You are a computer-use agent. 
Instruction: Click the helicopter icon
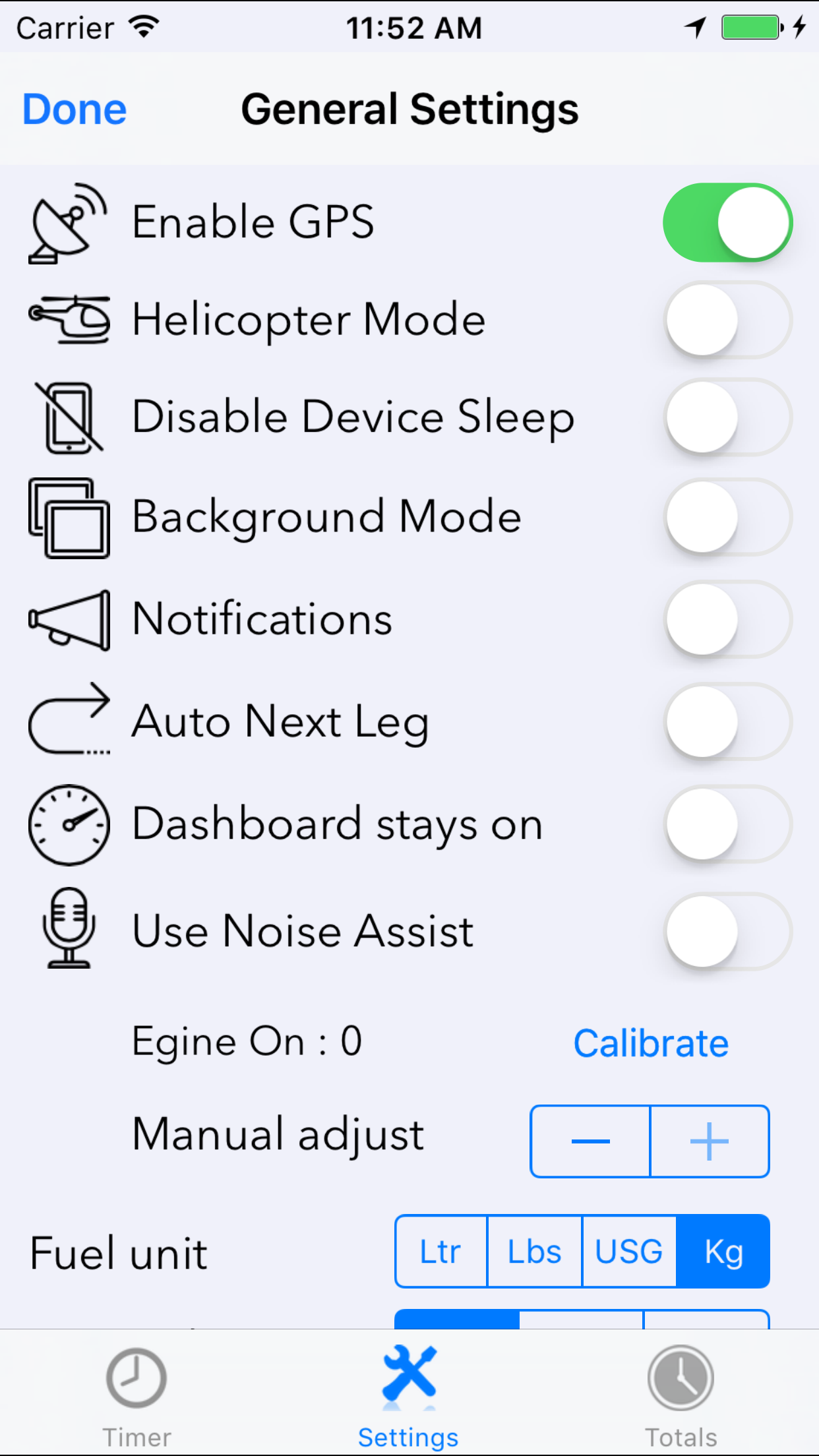click(x=69, y=320)
